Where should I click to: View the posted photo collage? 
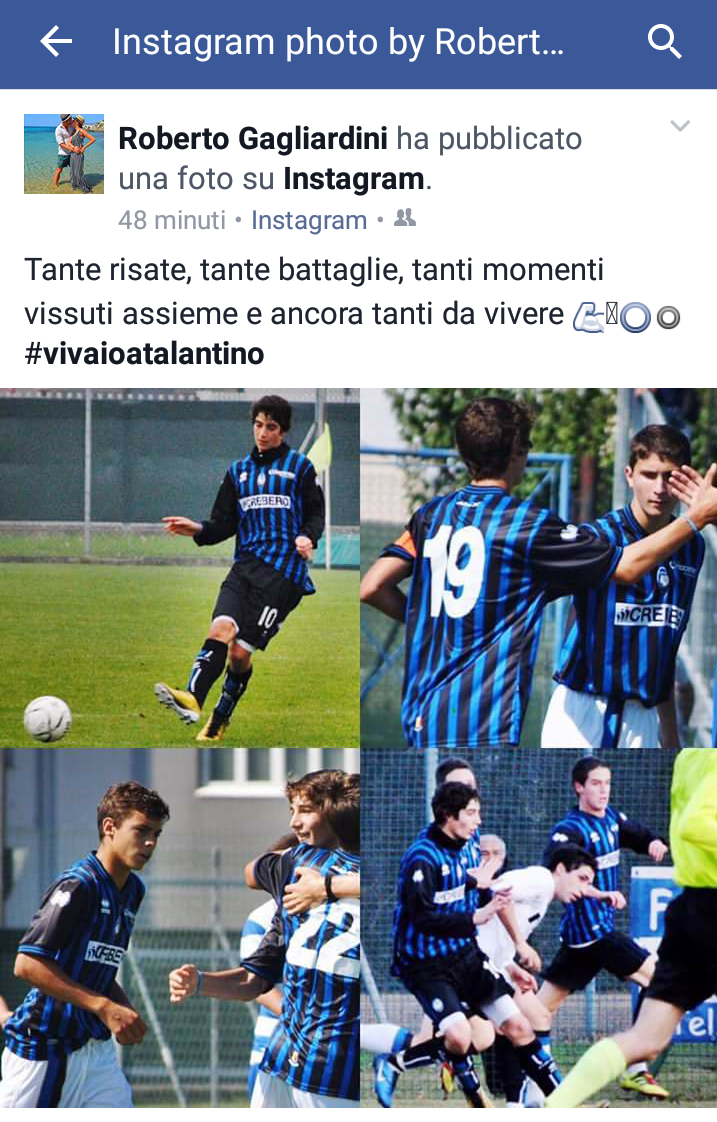click(x=358, y=747)
